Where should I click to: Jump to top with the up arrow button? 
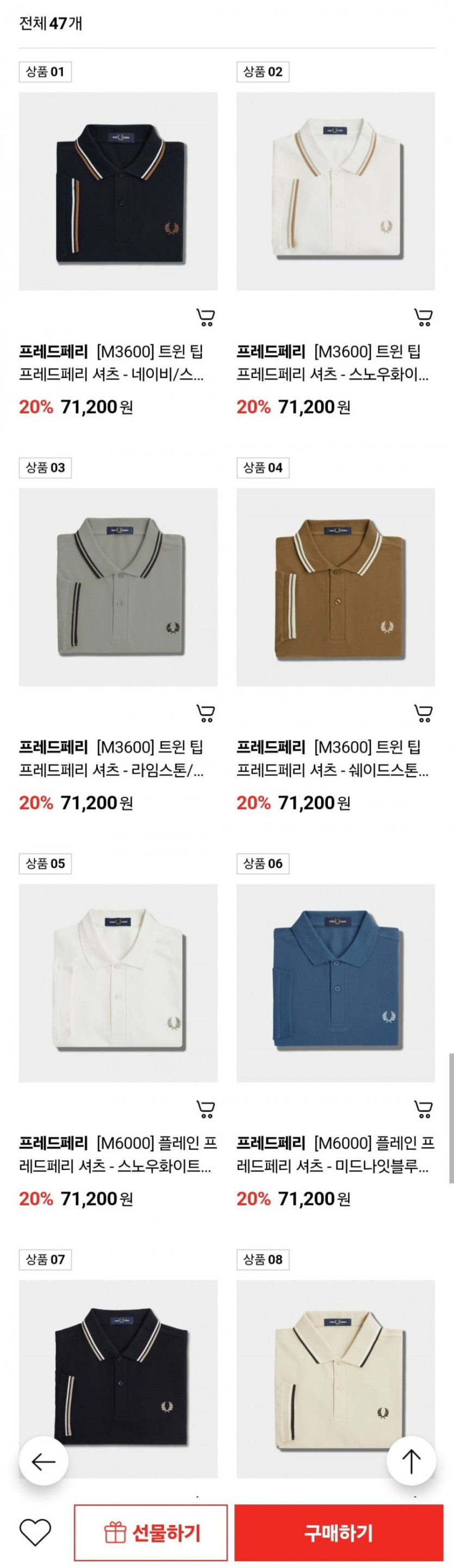point(411,1461)
